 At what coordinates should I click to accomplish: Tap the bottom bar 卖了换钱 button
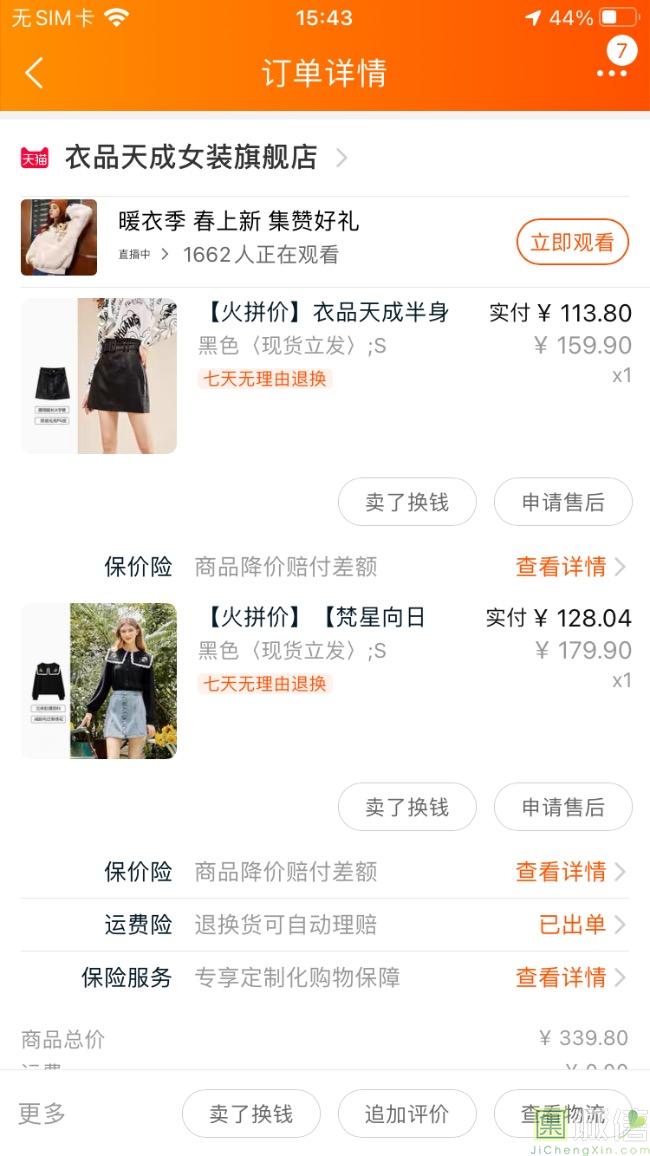pos(251,1114)
